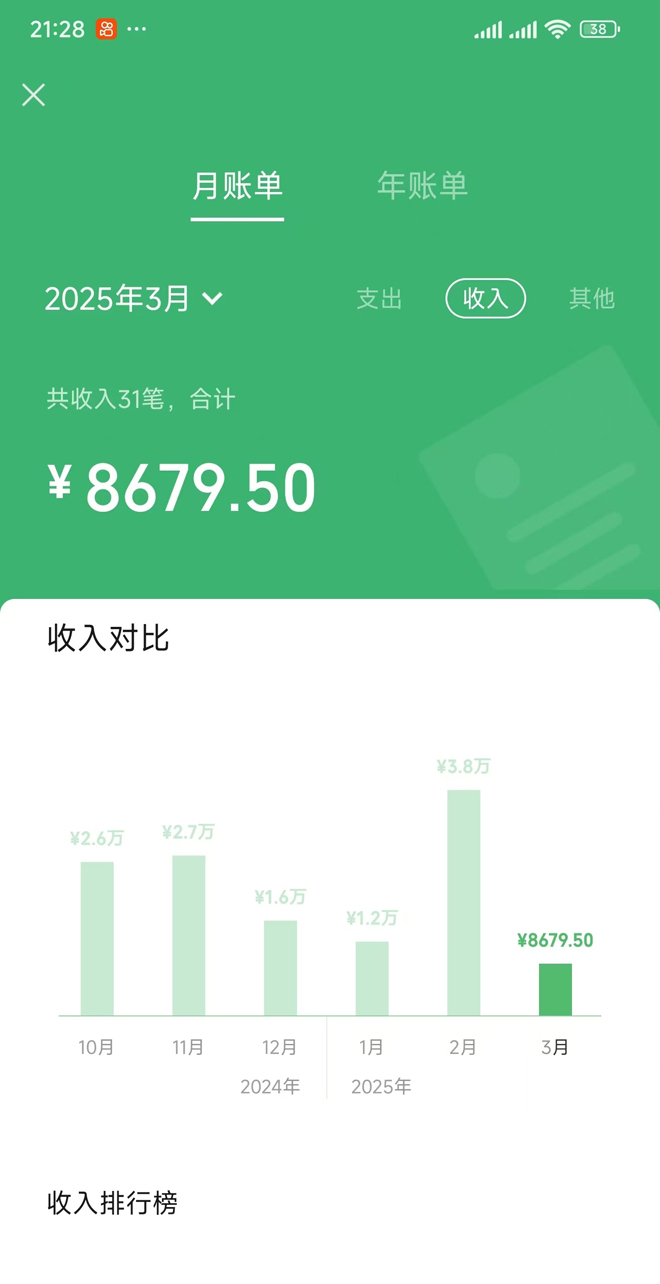Select the 月账单 tab
Image resolution: width=660 pixels, height=1284 pixels.
(x=237, y=186)
